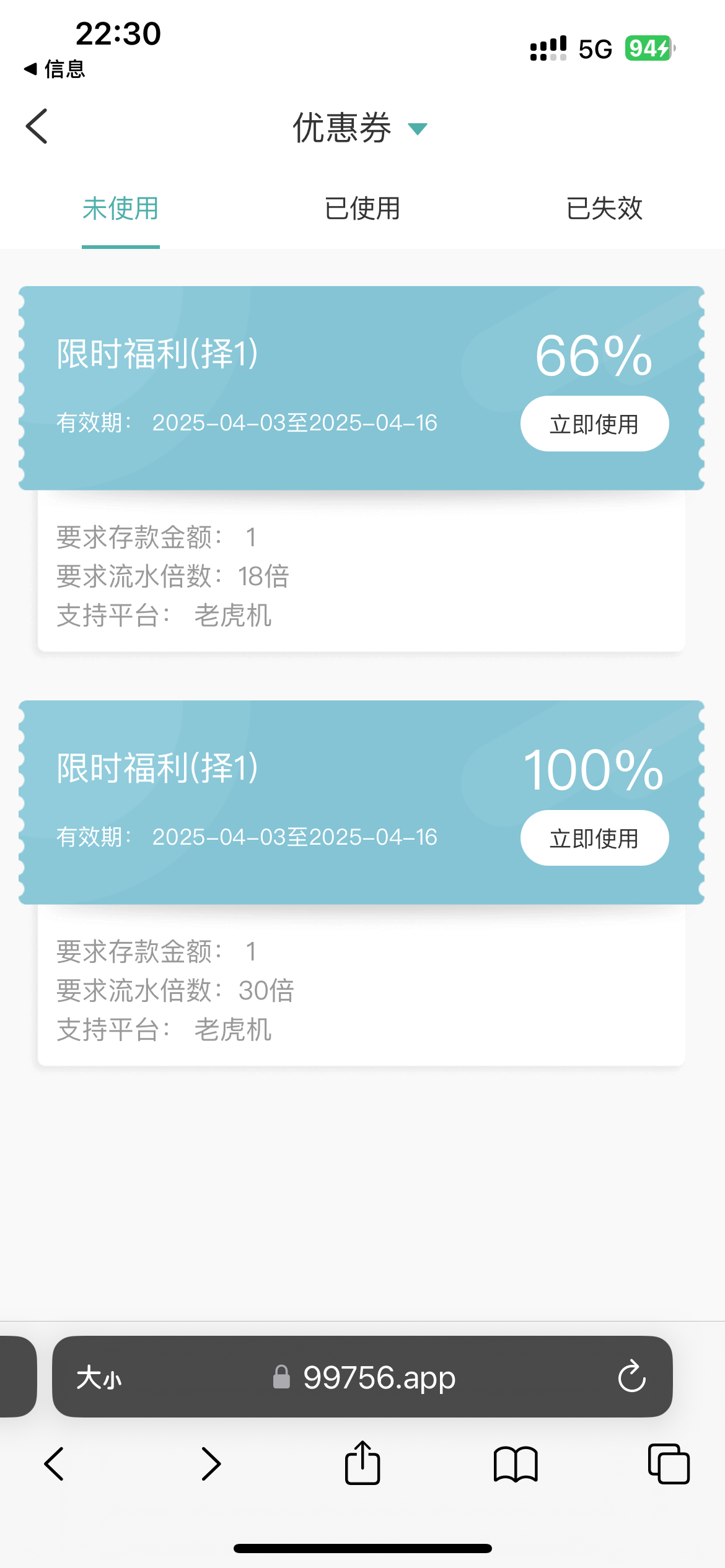This screenshot has height=1568, width=725.
Task: Tap the 99756.app address bar
Action: click(379, 1377)
